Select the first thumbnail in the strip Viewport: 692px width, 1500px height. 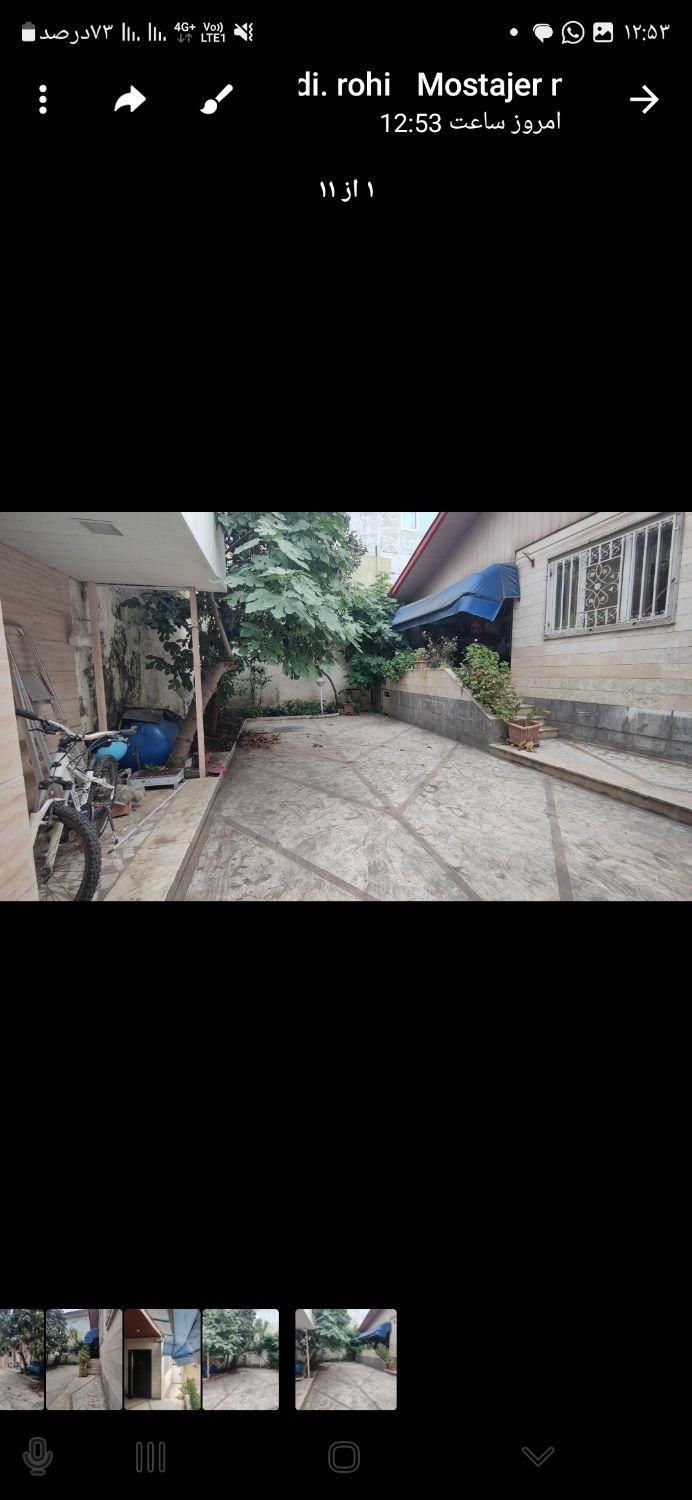point(21,1360)
